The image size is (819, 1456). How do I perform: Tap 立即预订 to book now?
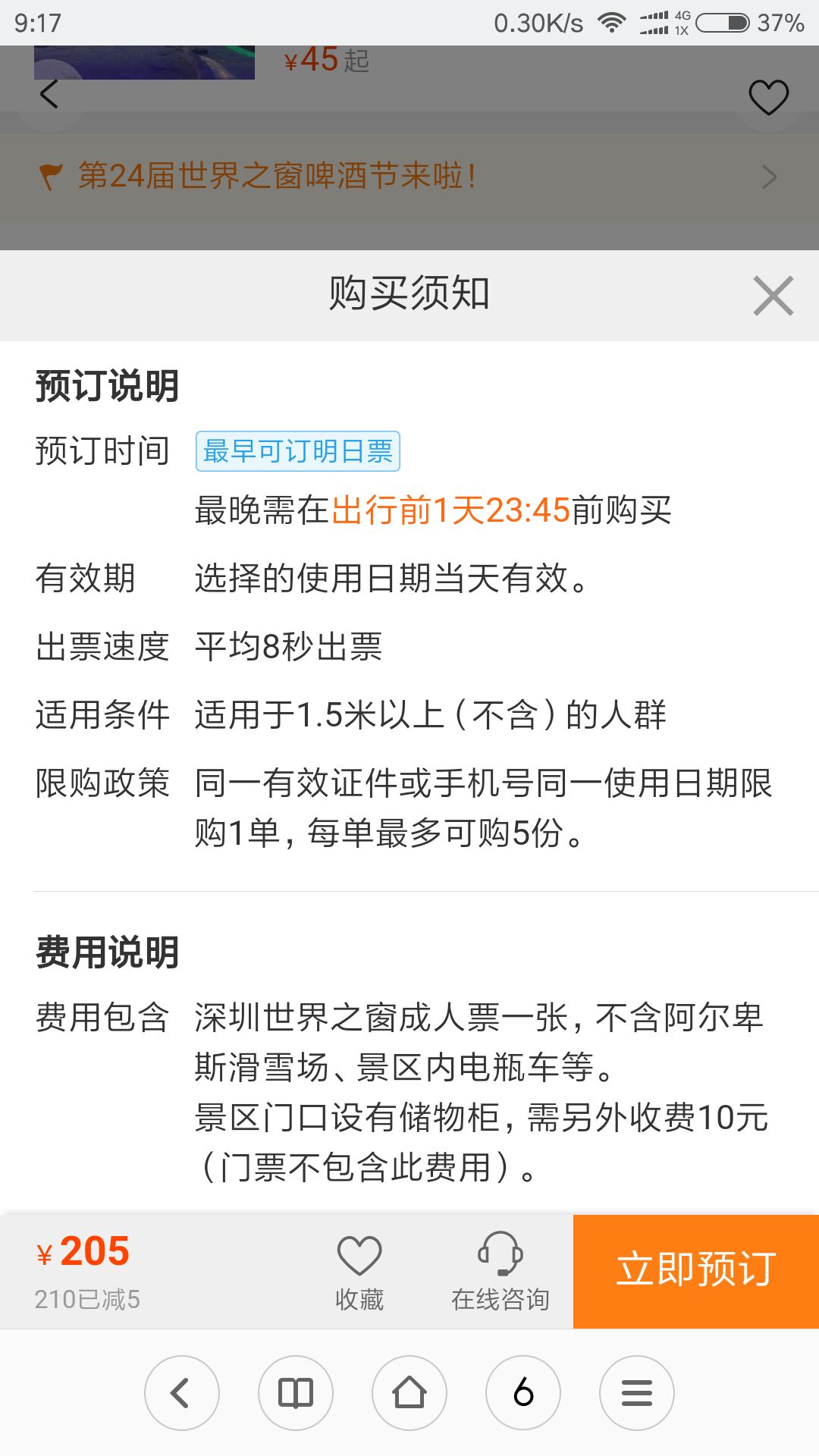pos(695,1271)
